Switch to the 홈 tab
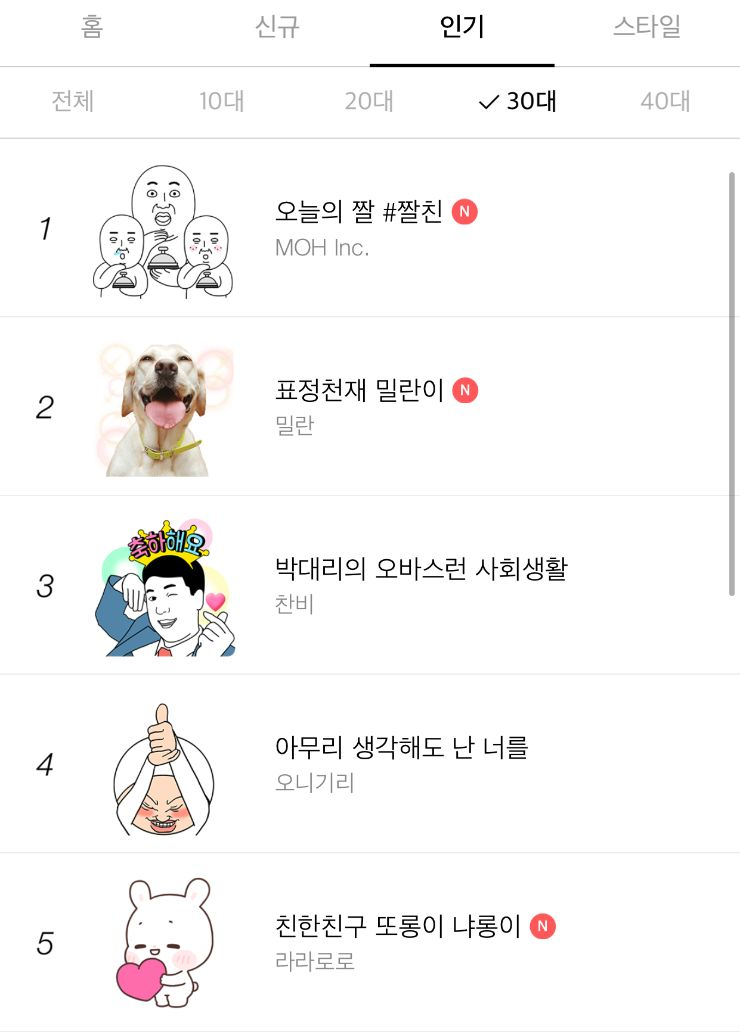 pos(92,28)
